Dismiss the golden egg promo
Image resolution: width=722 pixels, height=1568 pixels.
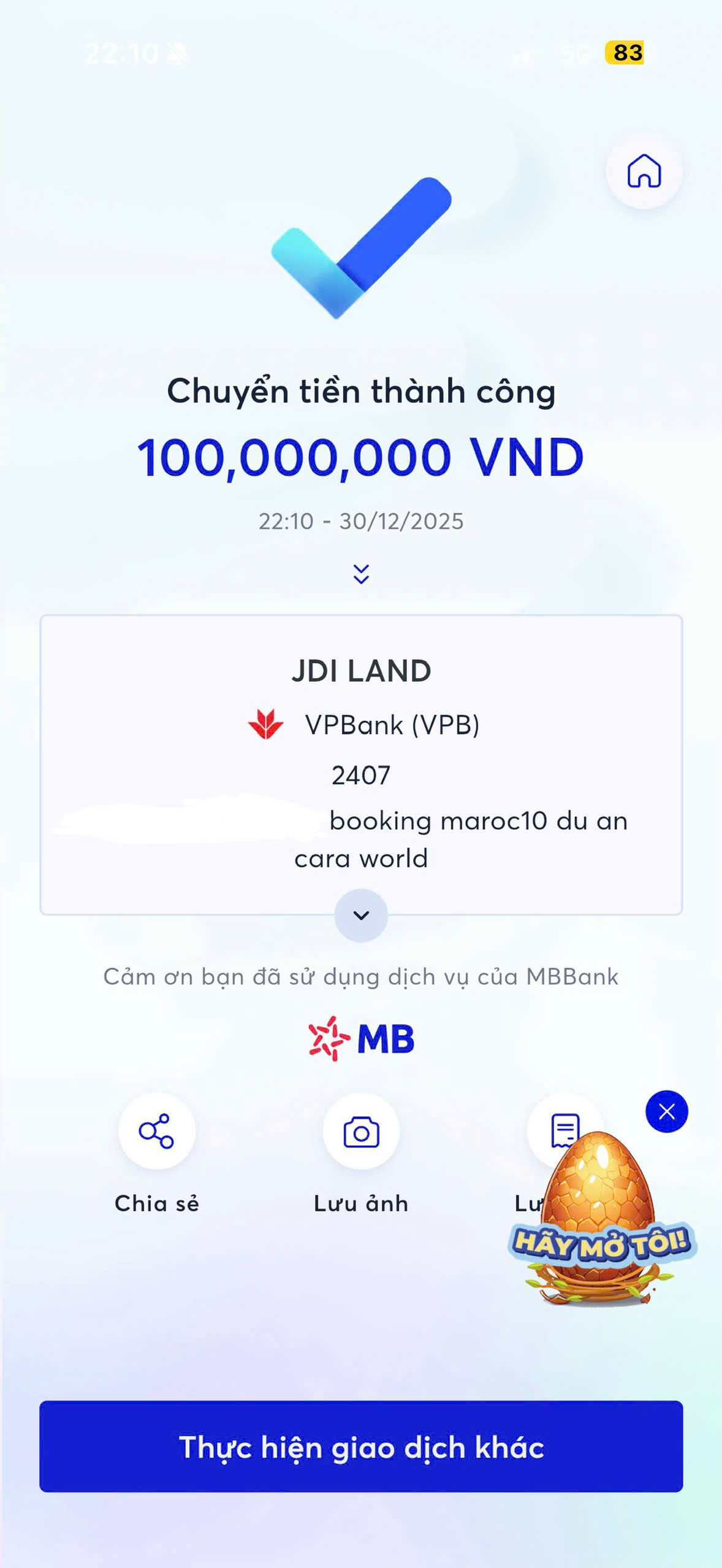666,1111
